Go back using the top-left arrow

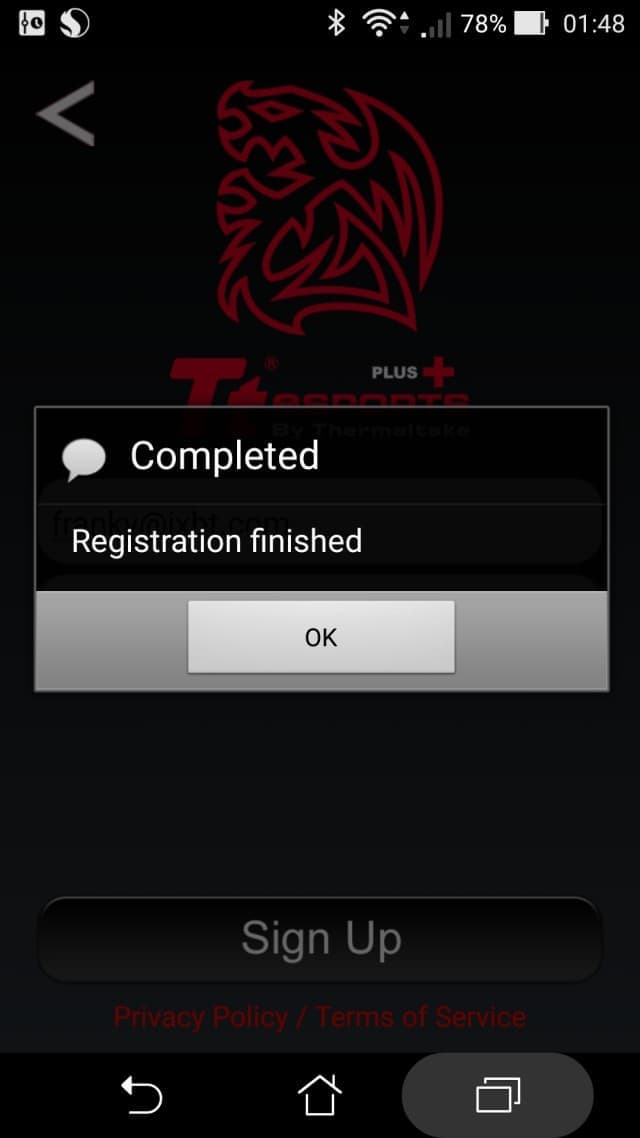66,114
